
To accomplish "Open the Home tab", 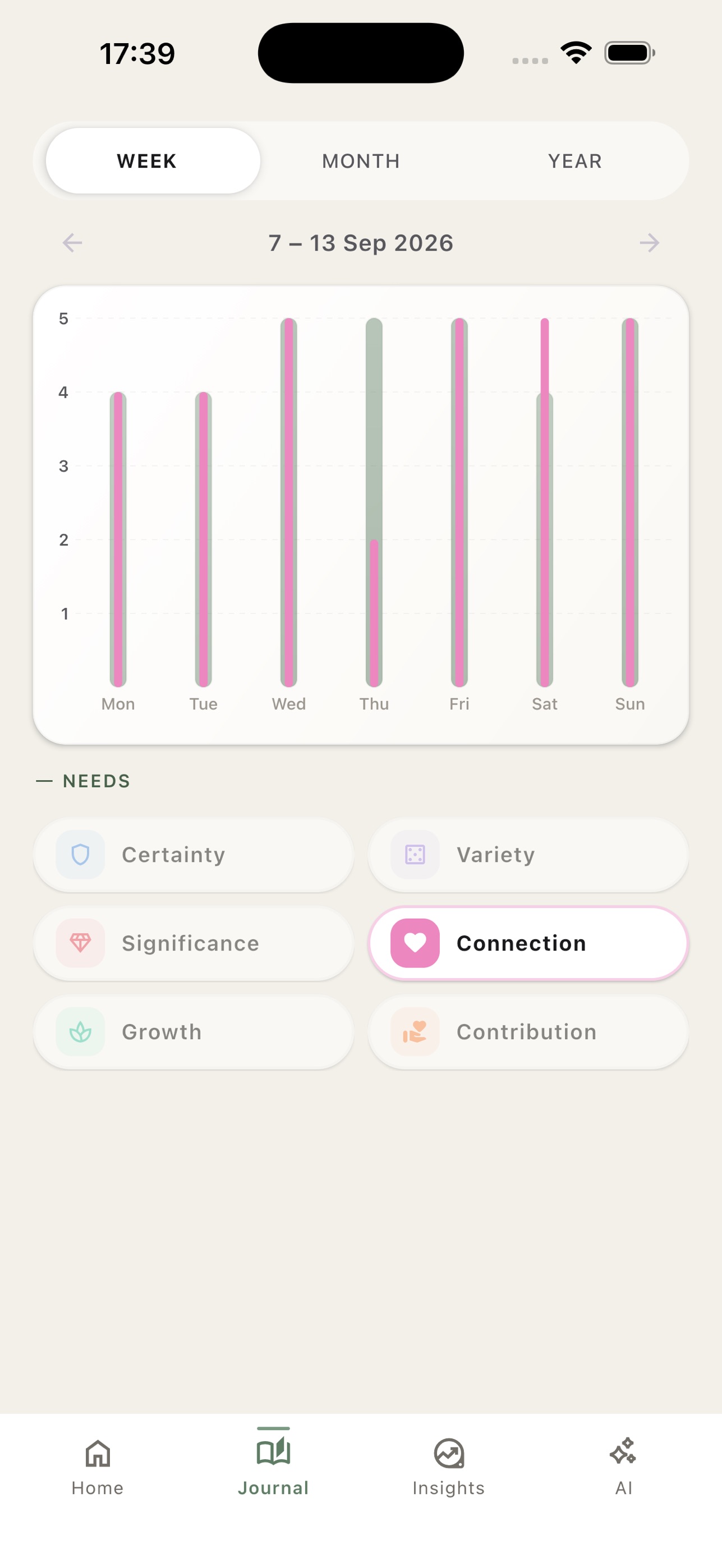I will (98, 1467).
